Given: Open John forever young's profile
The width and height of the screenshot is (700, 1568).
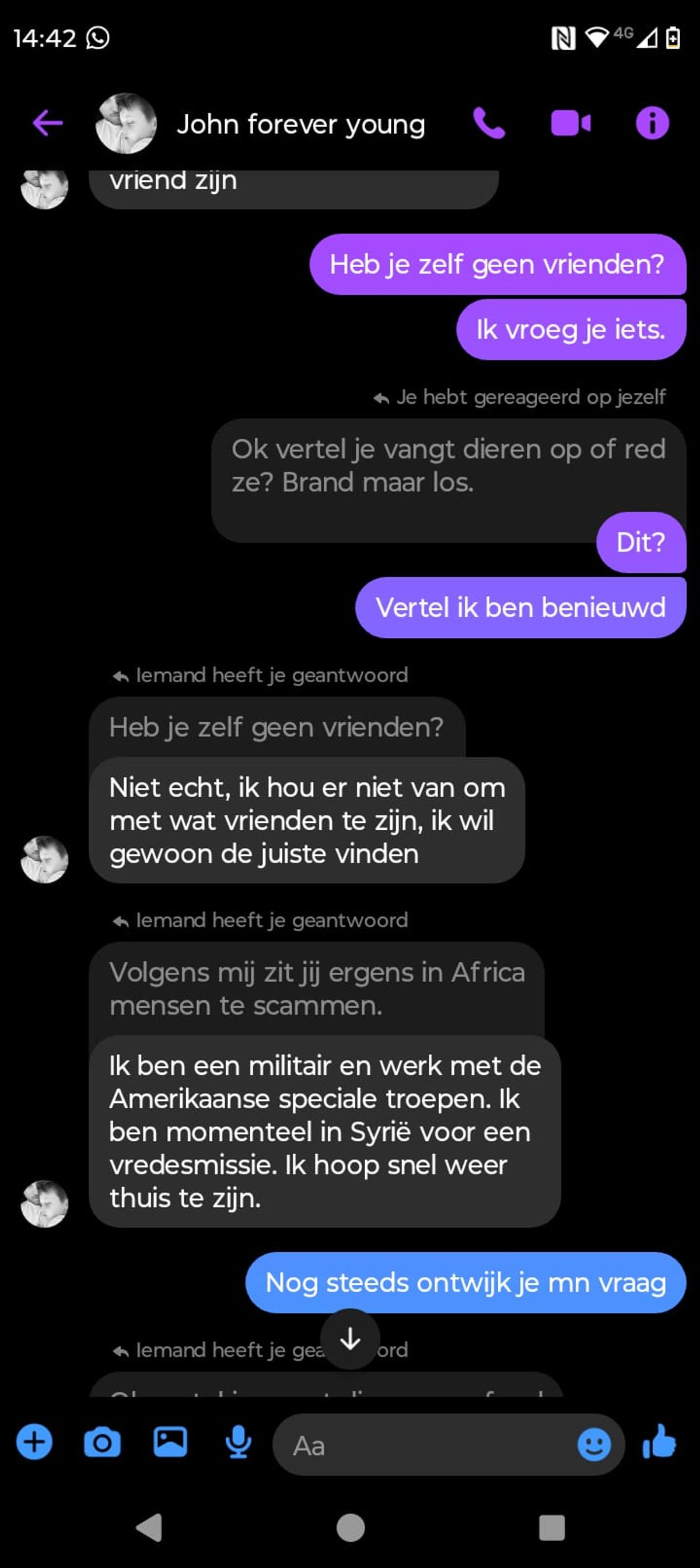Looking at the screenshot, I should 300,125.
